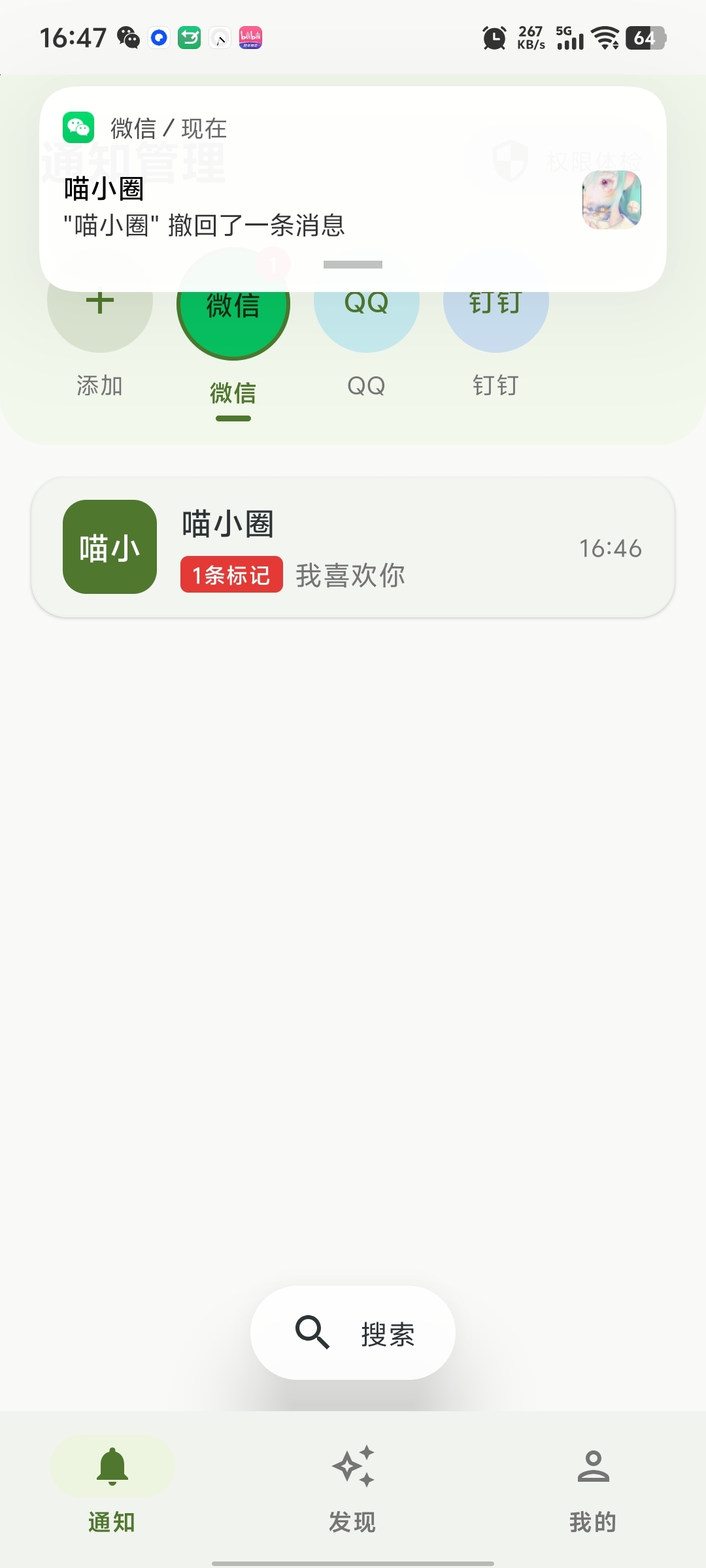Tap the 添加 plus button
This screenshot has width=706, height=1568.
point(100,320)
